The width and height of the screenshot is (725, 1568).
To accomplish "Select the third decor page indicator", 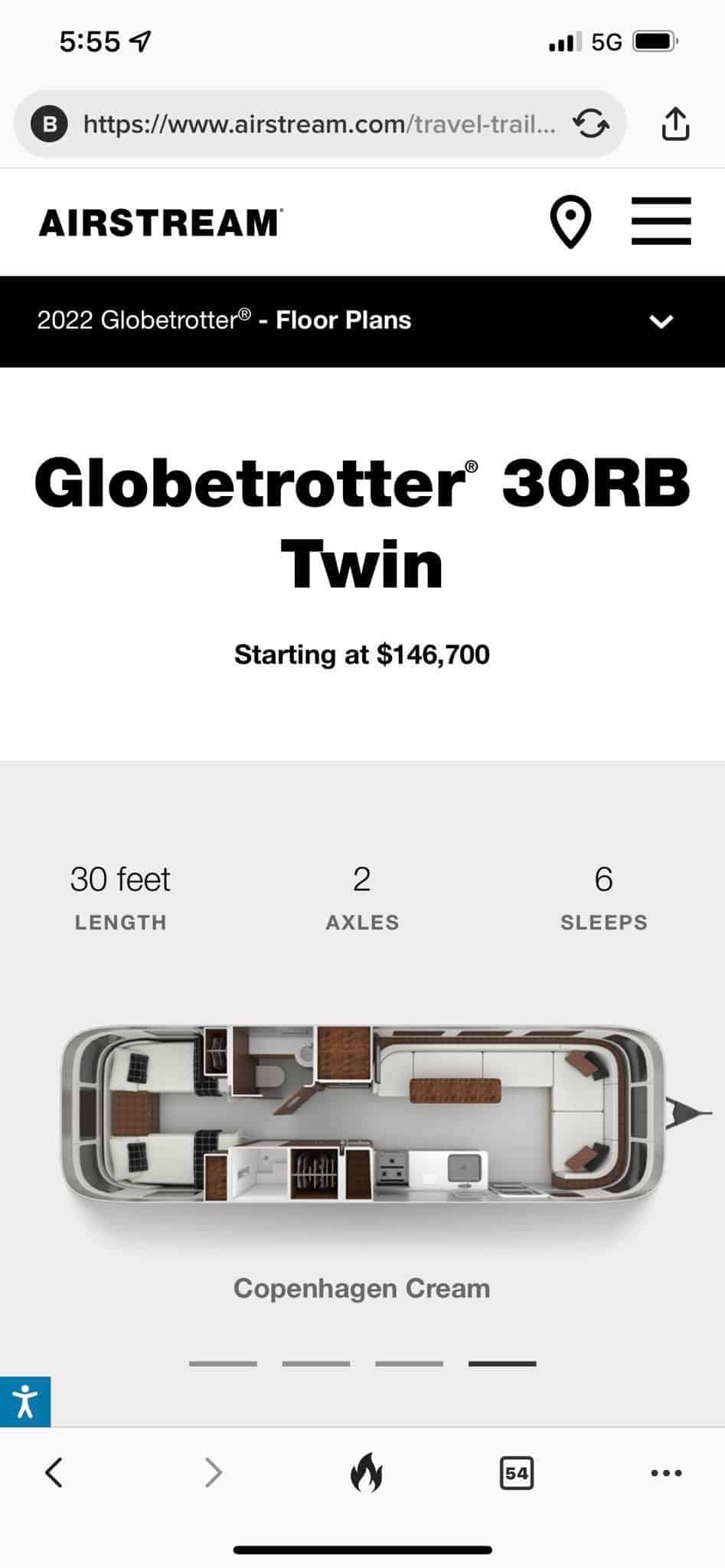I will click(409, 1364).
